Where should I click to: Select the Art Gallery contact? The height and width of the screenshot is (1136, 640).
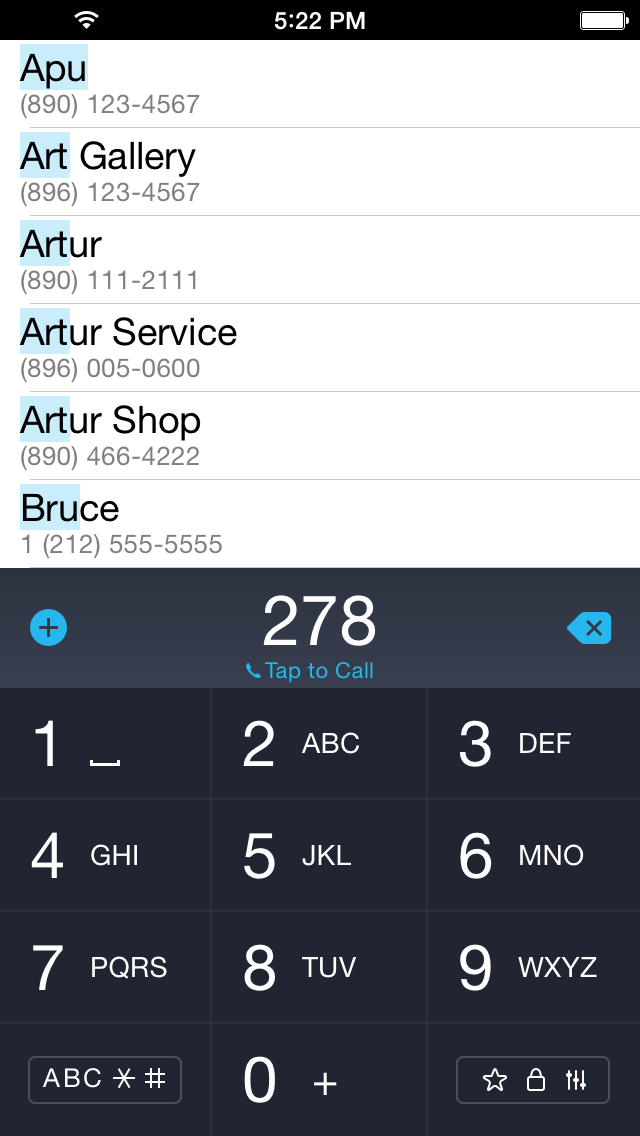click(x=320, y=172)
